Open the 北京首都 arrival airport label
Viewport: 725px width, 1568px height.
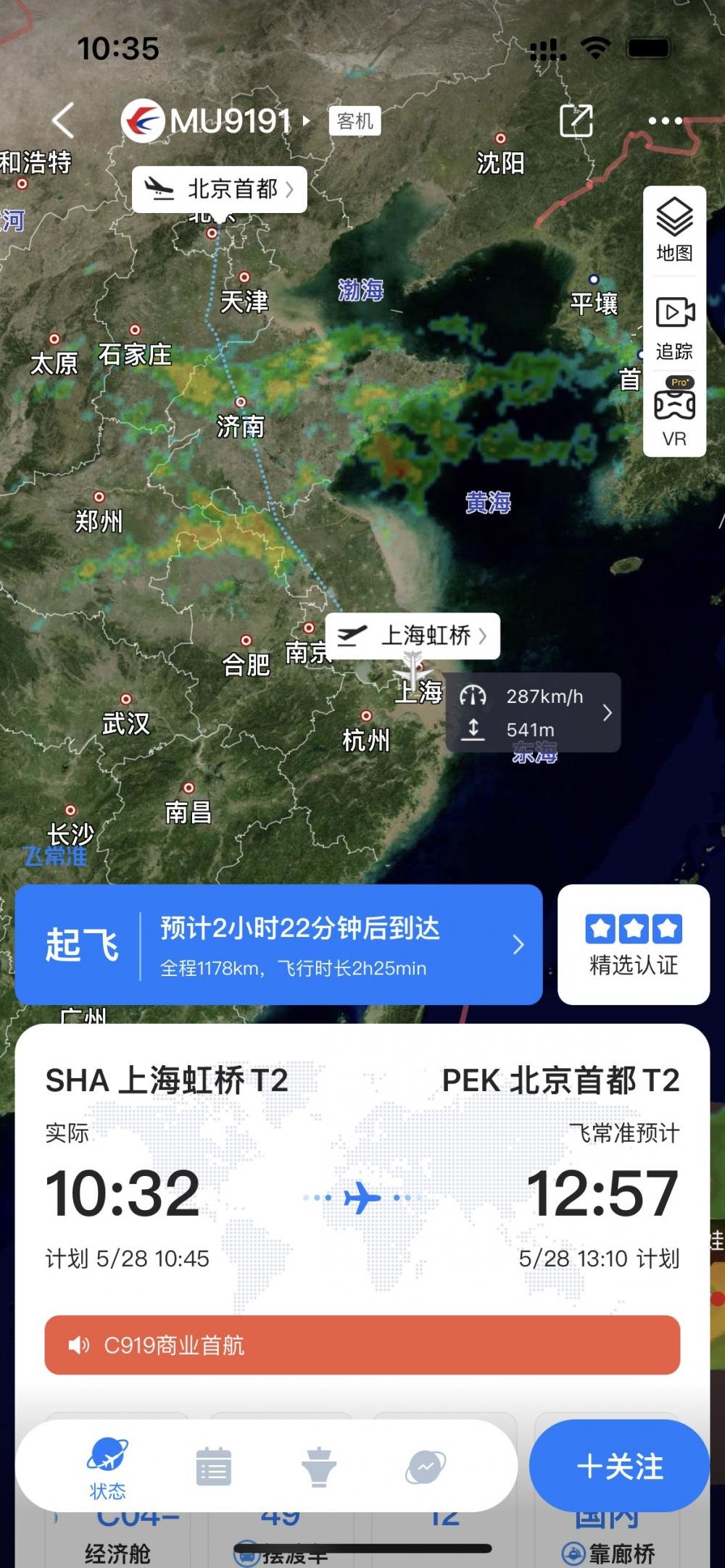(220, 190)
